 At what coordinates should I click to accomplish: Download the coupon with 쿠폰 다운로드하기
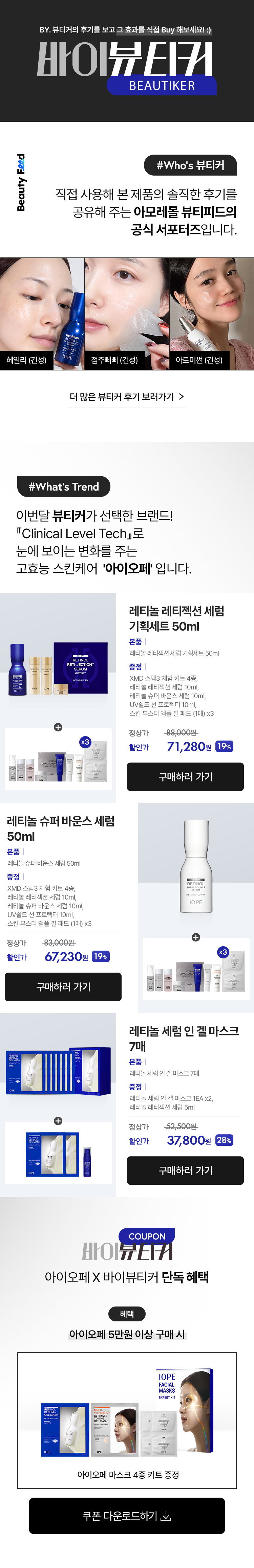coord(127,1516)
